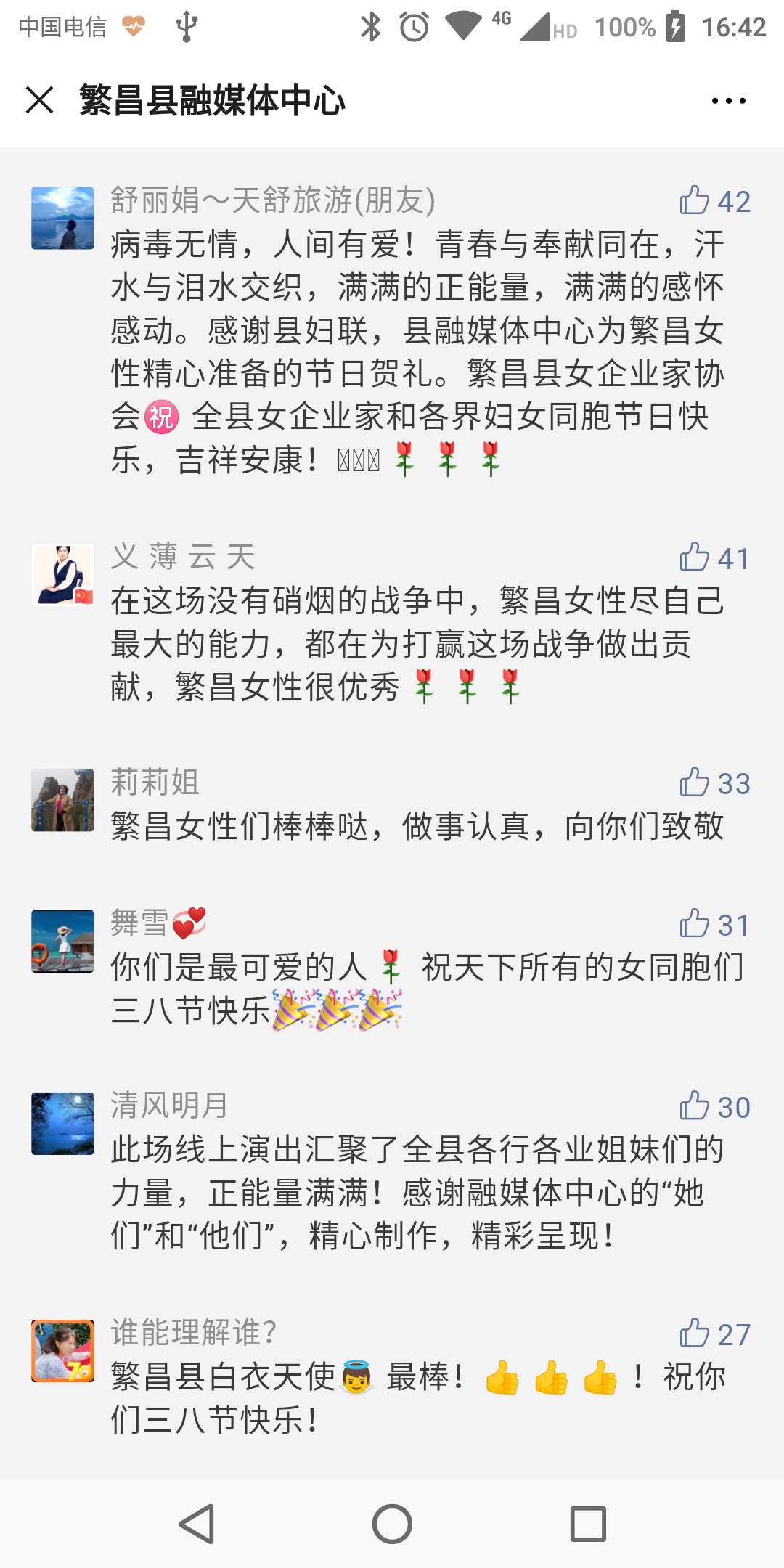The image size is (784, 1568).
Task: Open the three-dot overflow menu
Action: pos(728,101)
